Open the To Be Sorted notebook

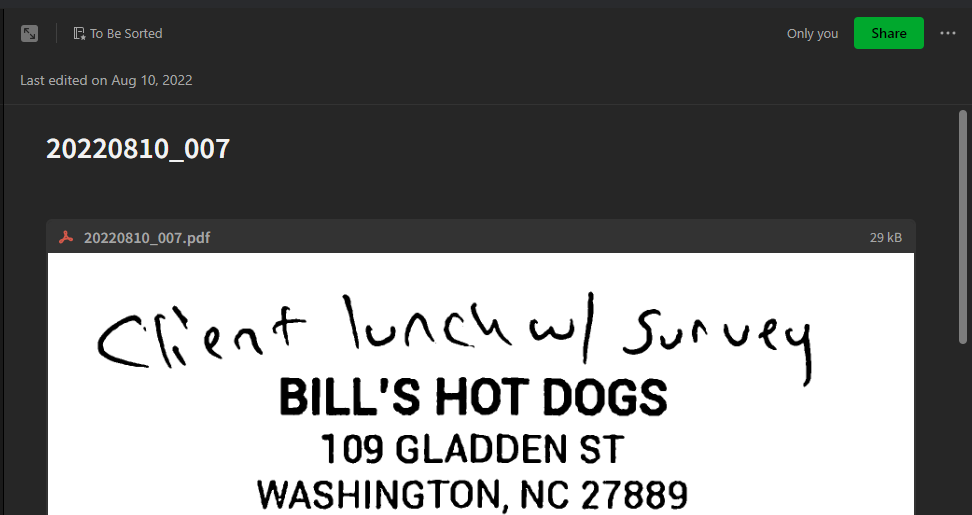pos(118,33)
